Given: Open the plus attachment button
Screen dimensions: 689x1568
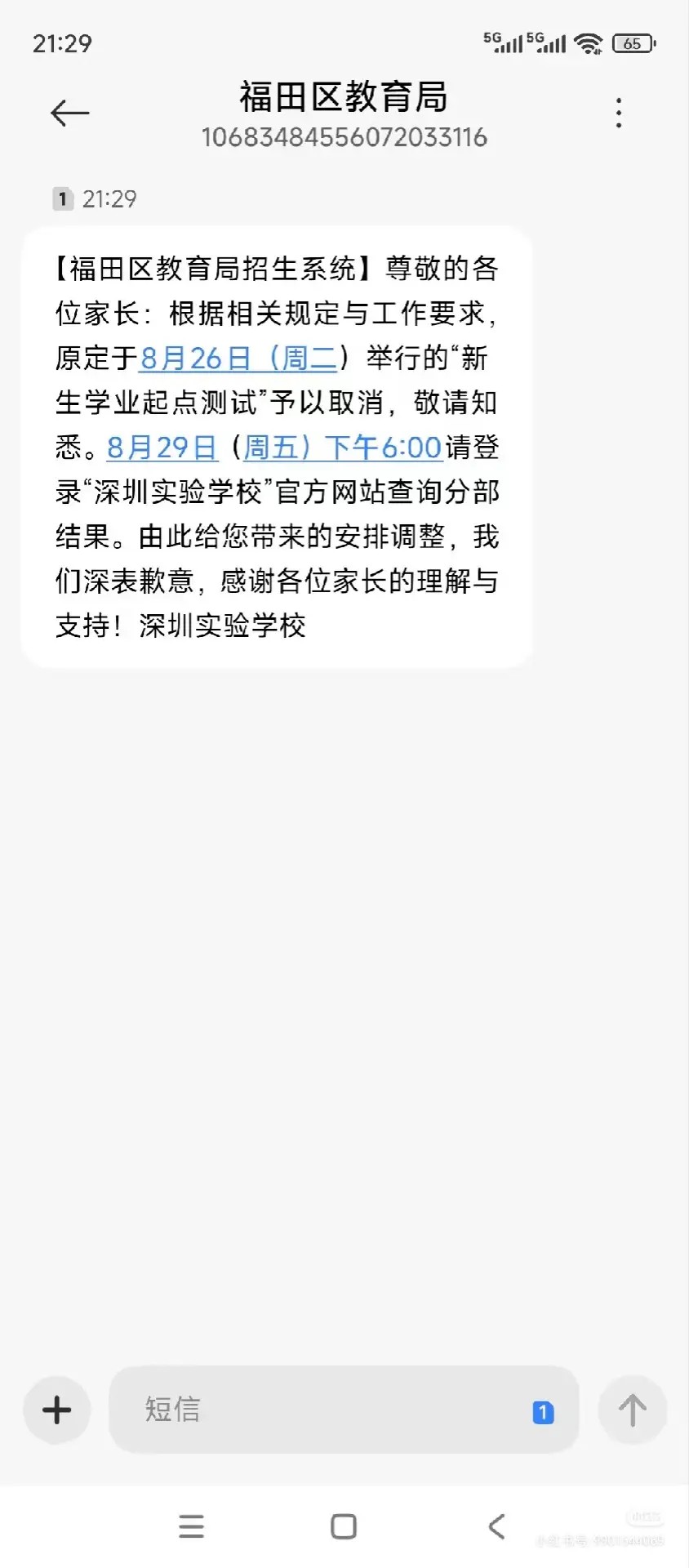Looking at the screenshot, I should pos(57,1410).
